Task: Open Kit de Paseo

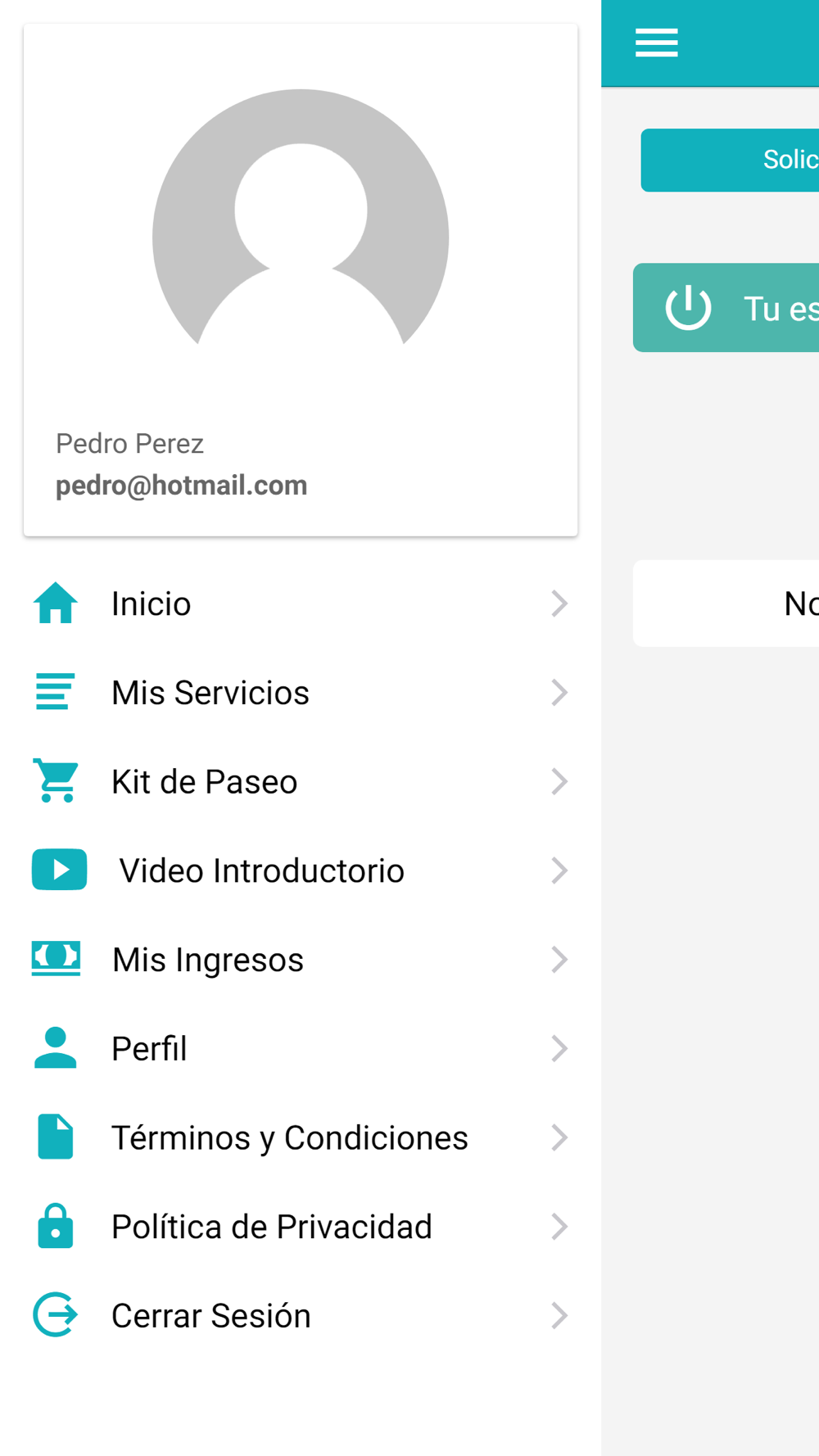Action: [x=301, y=781]
